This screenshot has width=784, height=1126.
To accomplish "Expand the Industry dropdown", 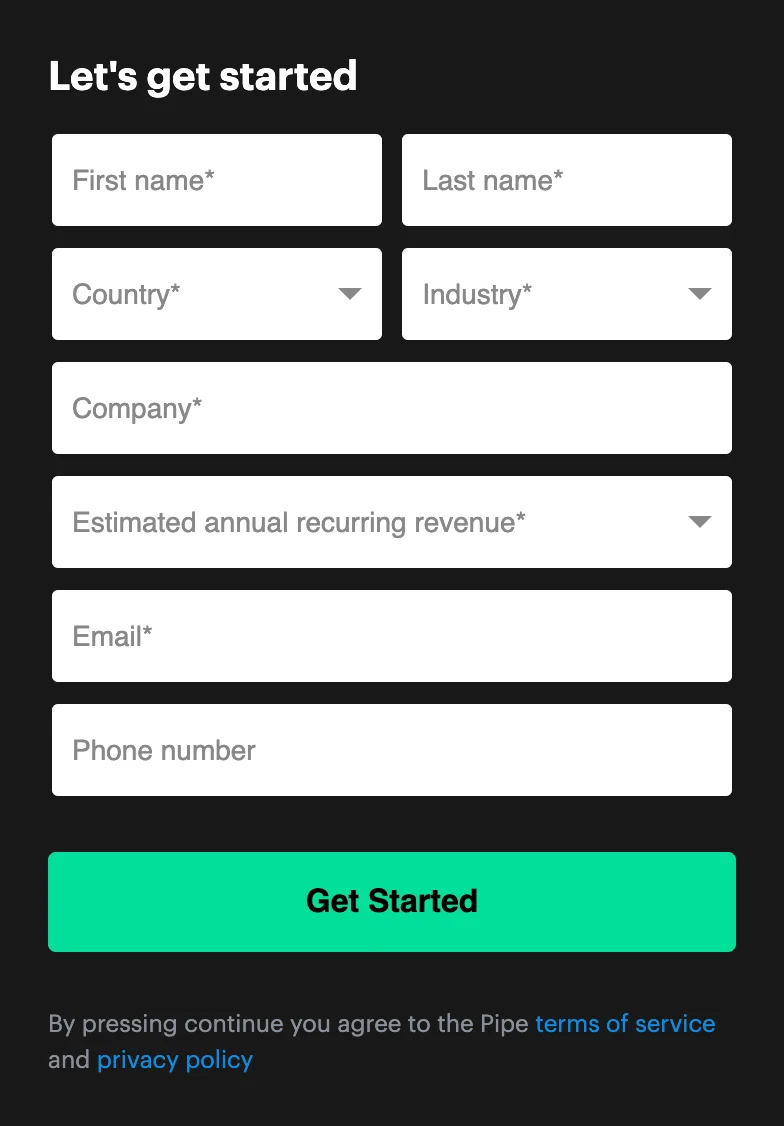I will click(x=566, y=294).
